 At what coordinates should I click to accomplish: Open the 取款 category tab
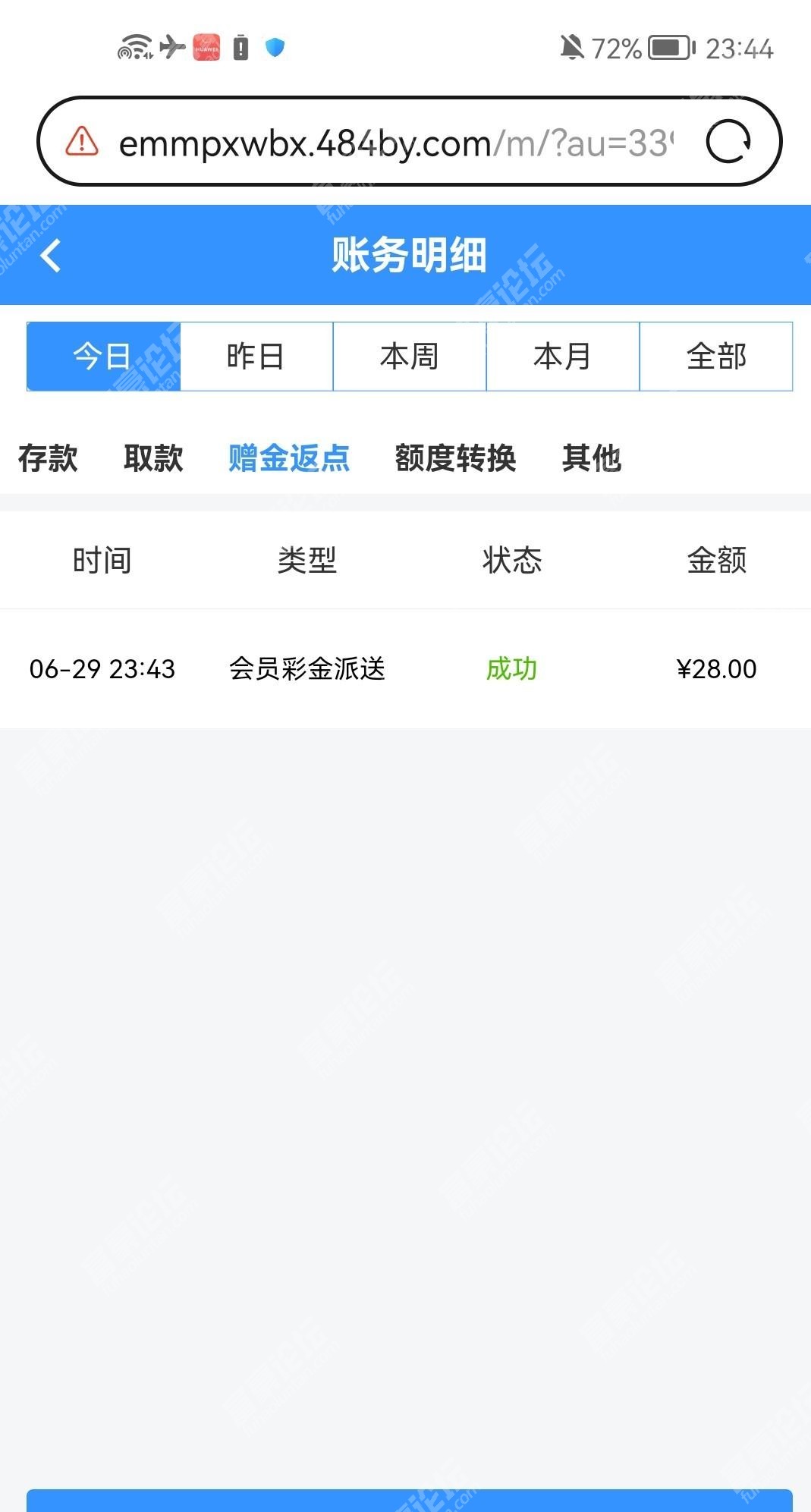tap(153, 458)
